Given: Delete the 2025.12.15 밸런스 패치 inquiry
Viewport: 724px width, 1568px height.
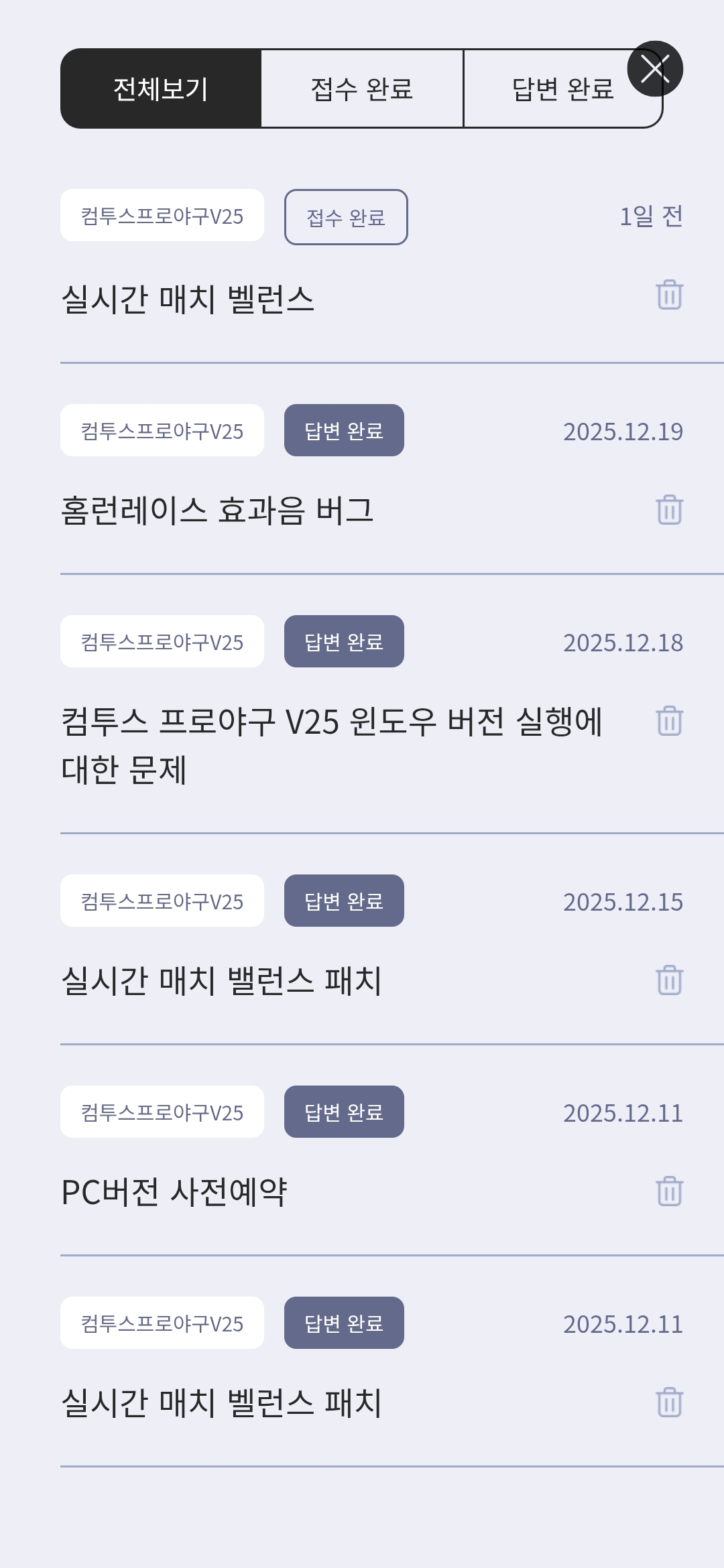Looking at the screenshot, I should click(669, 980).
